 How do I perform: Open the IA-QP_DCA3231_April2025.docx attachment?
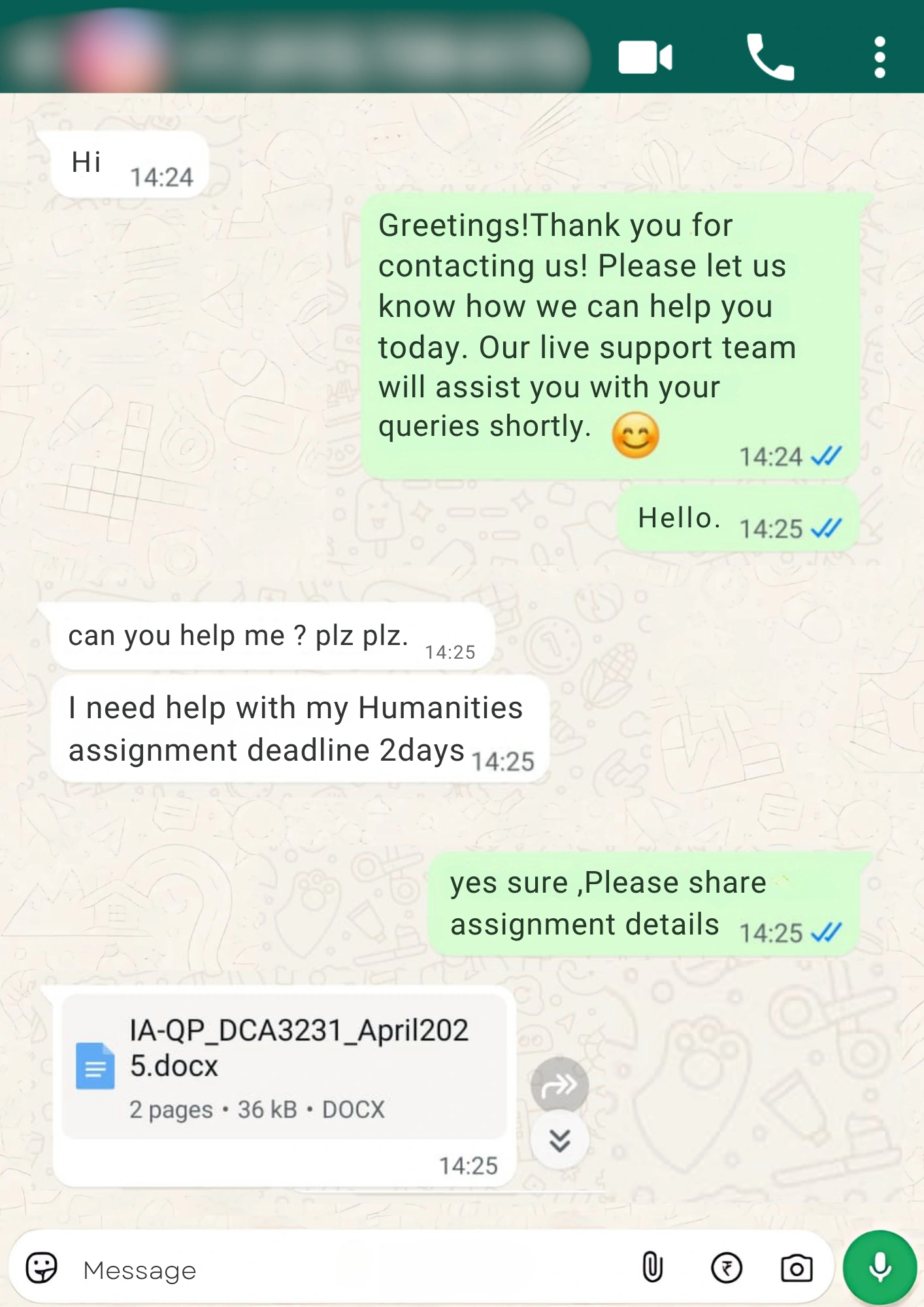(x=284, y=1065)
